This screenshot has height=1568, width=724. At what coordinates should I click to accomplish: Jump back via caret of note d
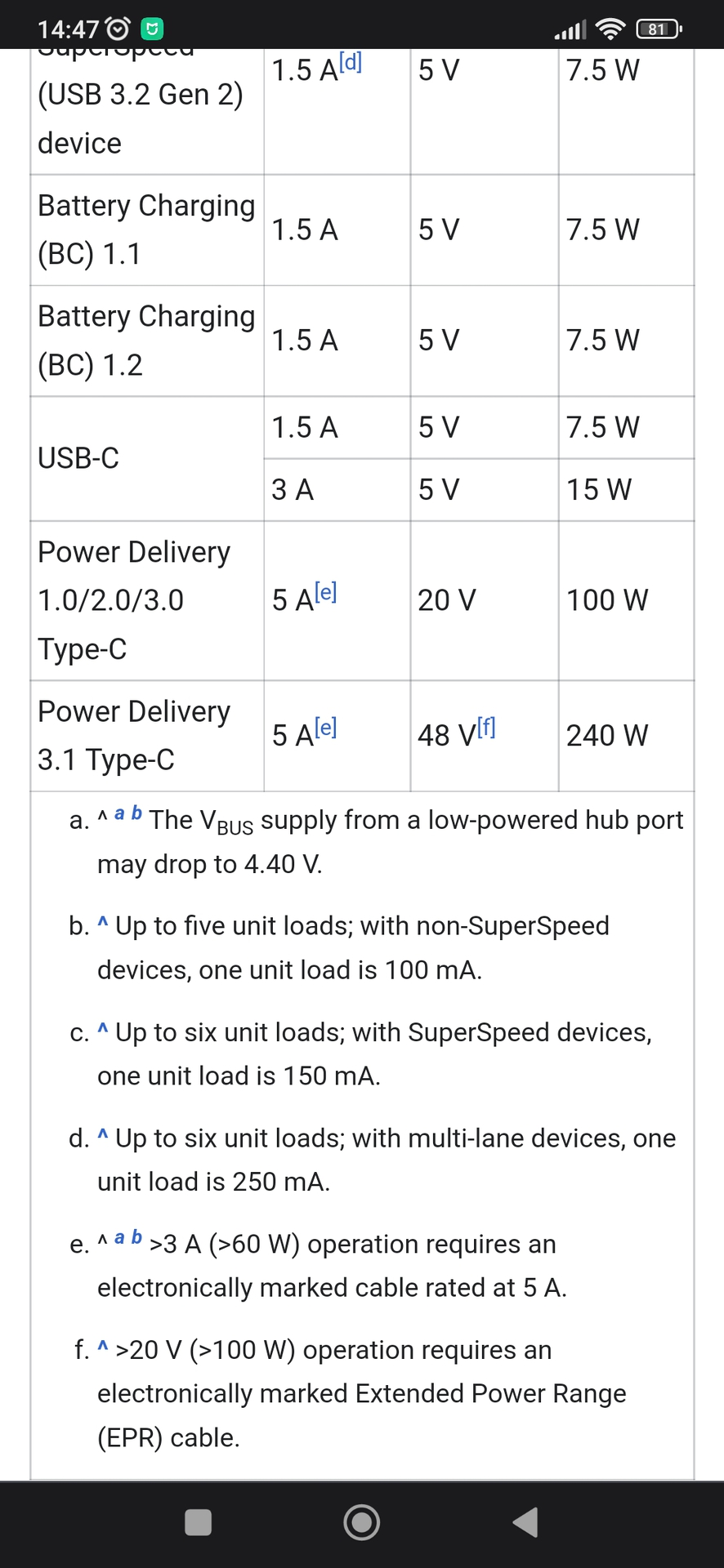click(103, 1136)
